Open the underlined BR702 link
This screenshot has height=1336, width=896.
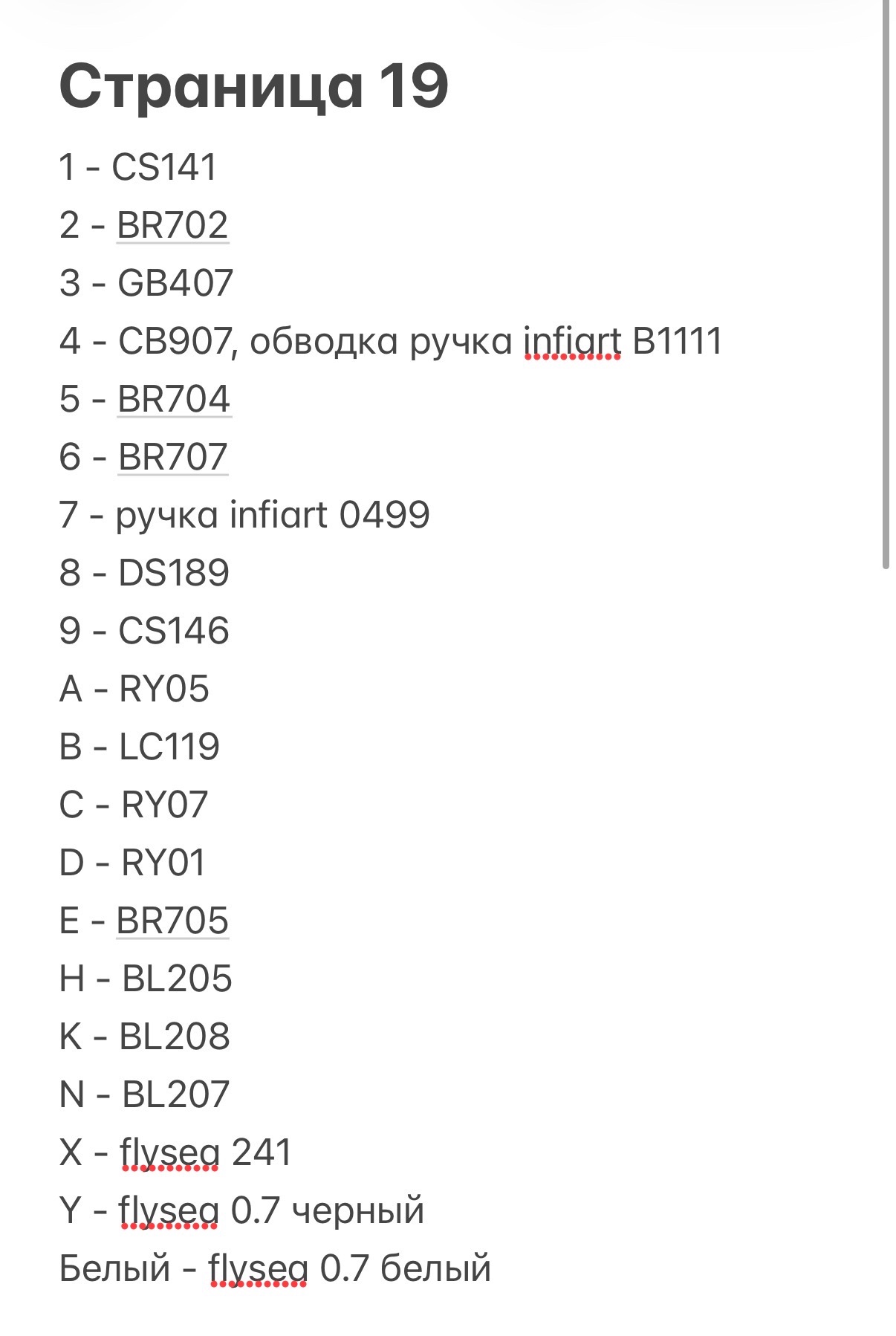tap(172, 225)
